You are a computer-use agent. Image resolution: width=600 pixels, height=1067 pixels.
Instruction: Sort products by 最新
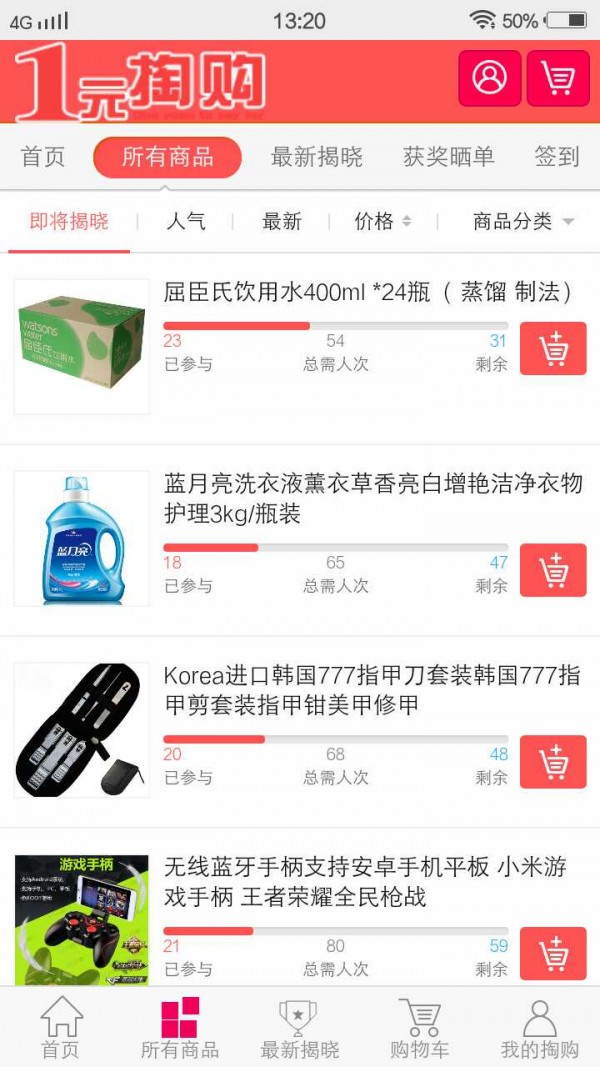pyautogui.click(x=282, y=221)
